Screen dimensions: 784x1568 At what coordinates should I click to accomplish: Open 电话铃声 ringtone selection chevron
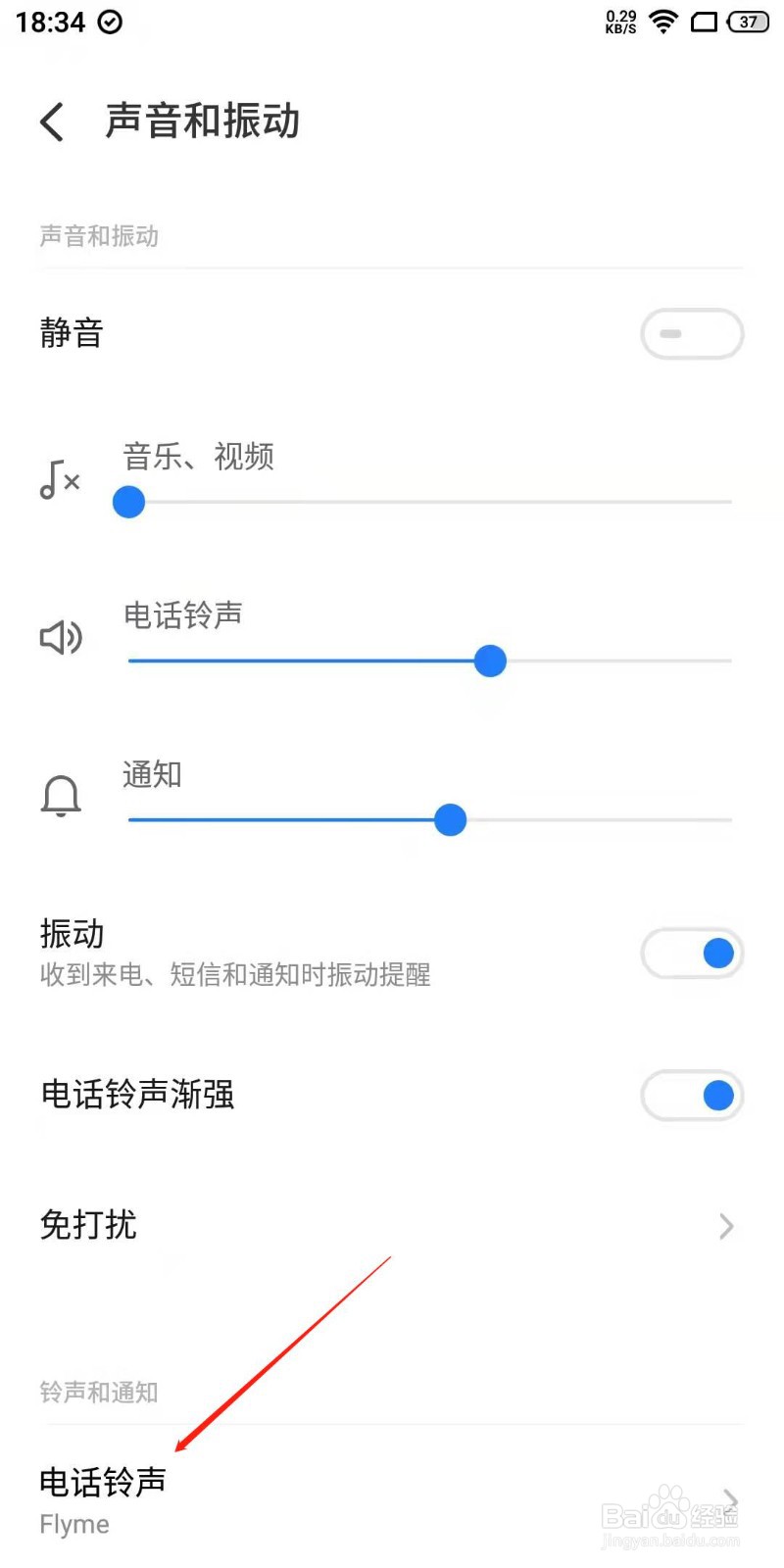(x=729, y=1497)
